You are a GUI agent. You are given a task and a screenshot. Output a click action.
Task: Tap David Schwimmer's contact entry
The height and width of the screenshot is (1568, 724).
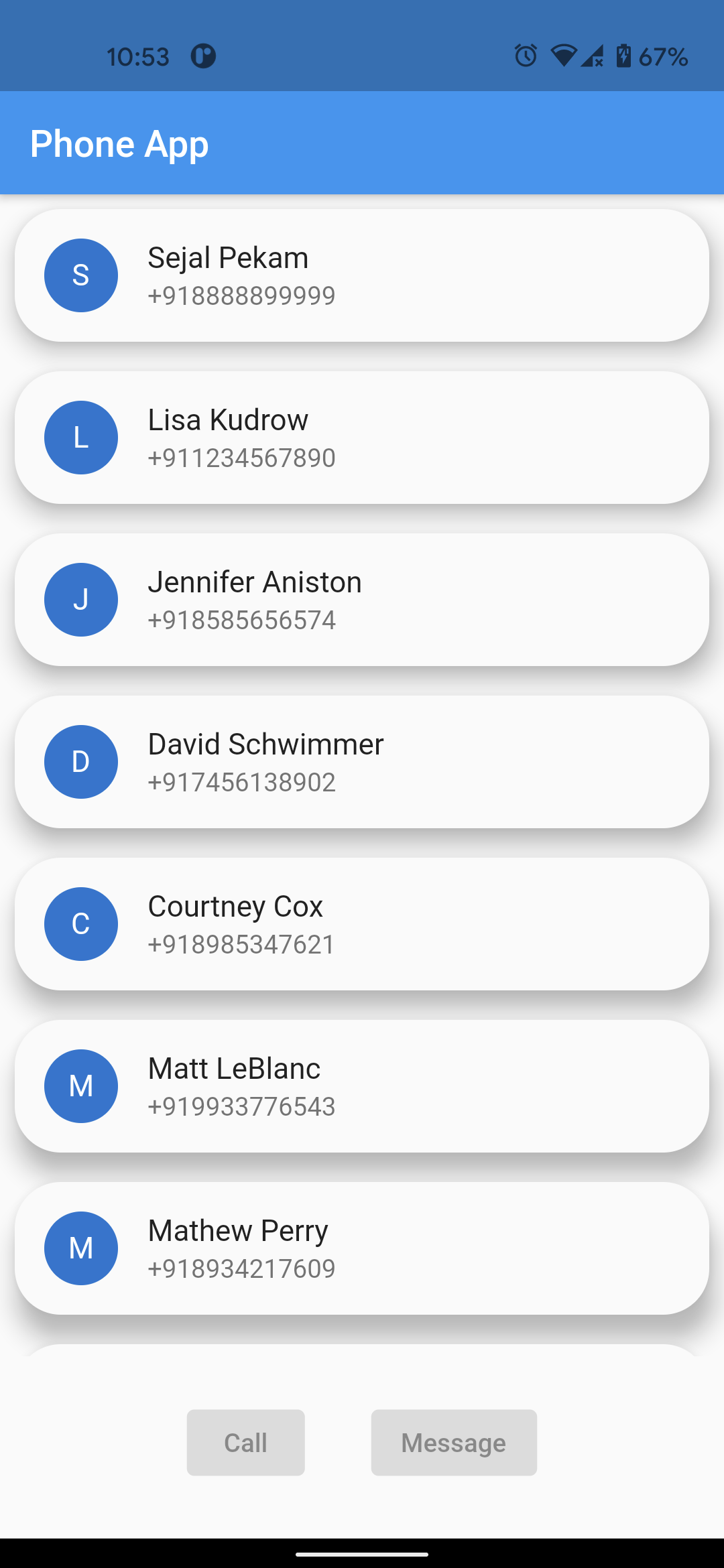(x=362, y=762)
